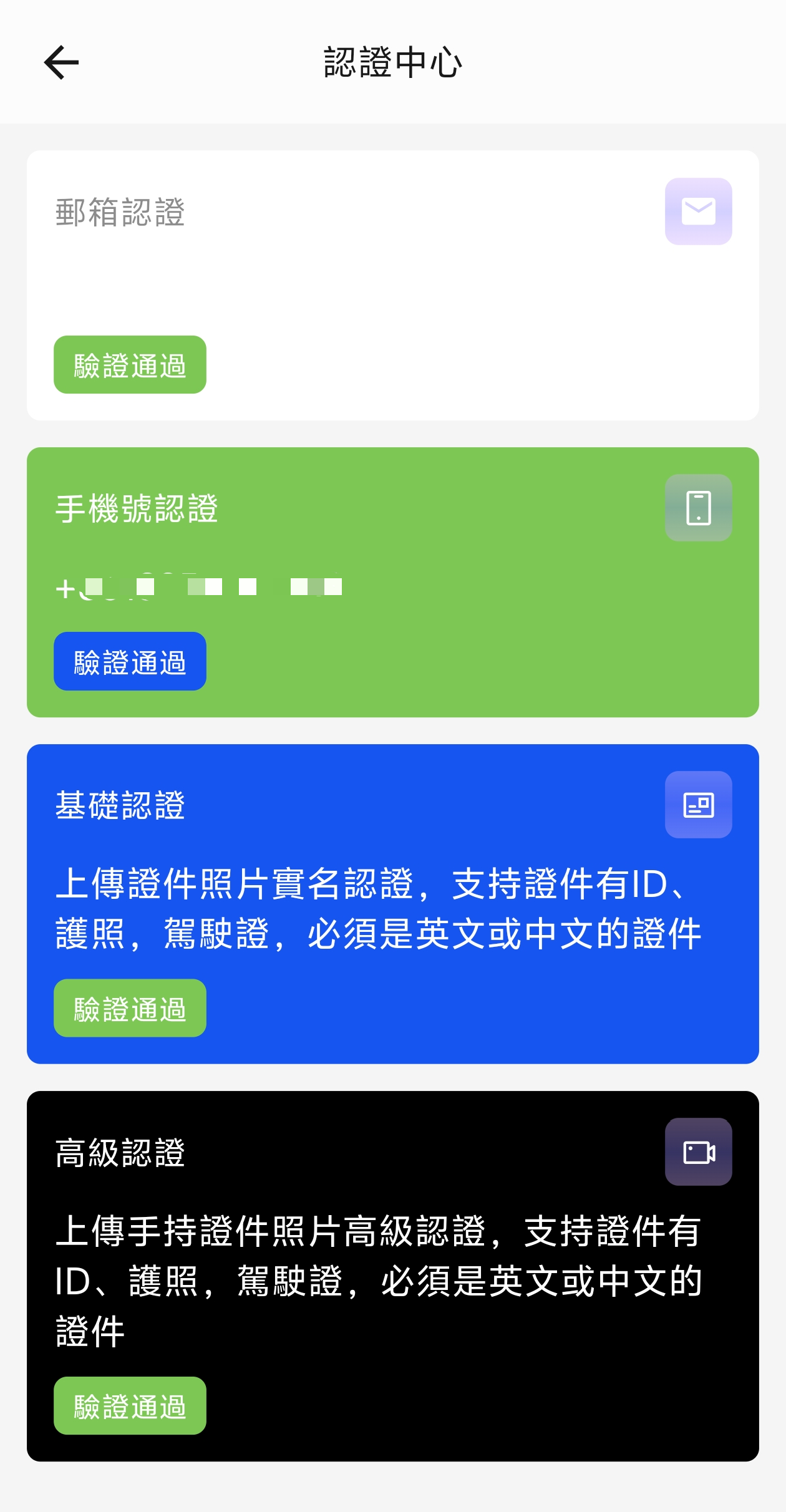Tap the ID card icon in 基礎認證
Screen dimensions: 786x1512
[699, 805]
